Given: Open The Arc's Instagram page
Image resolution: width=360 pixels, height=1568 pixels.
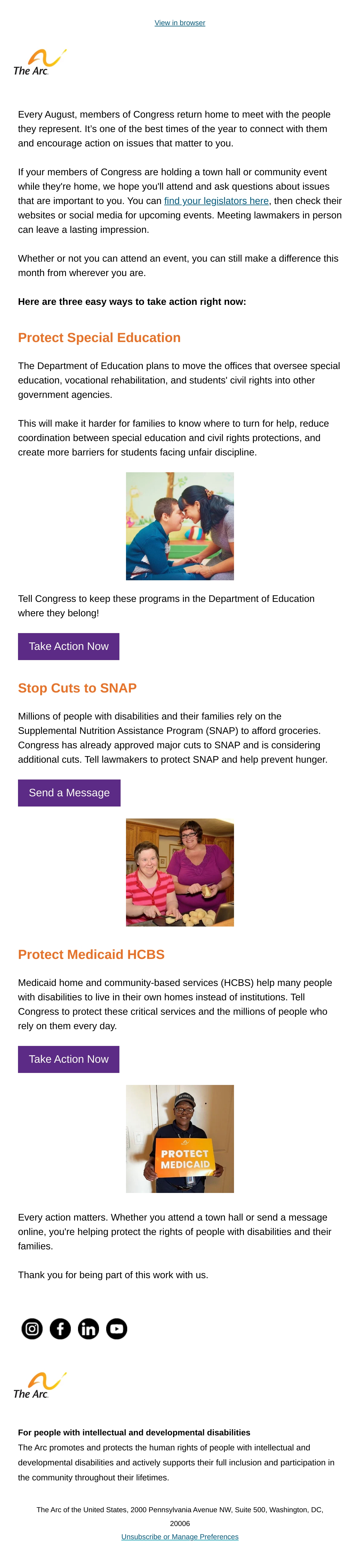Looking at the screenshot, I should [32, 1329].
